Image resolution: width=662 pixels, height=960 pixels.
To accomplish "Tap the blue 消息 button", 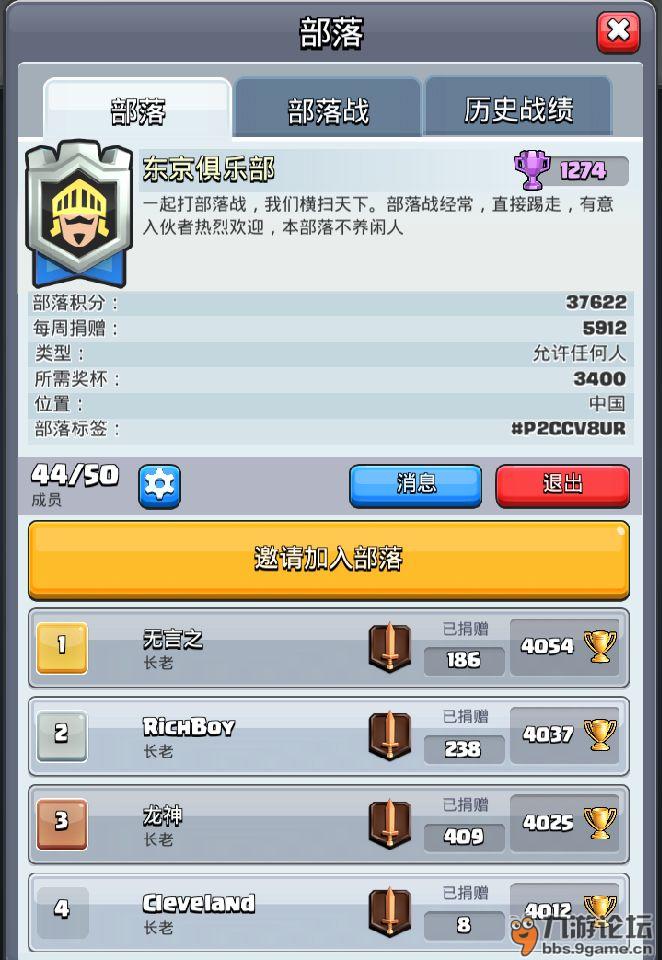I will 415,486.
